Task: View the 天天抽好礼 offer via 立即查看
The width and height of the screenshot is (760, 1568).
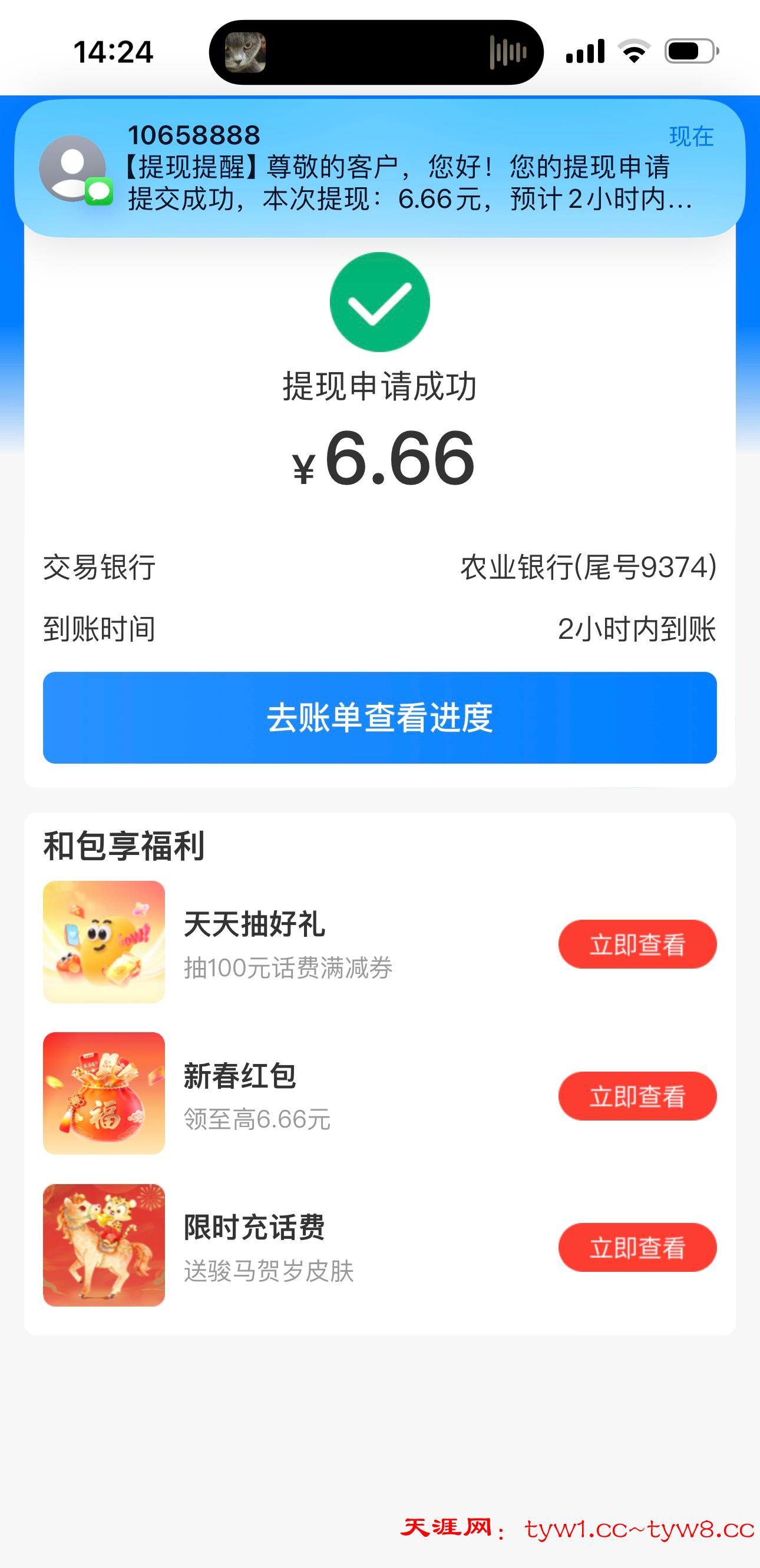Action: coord(637,944)
